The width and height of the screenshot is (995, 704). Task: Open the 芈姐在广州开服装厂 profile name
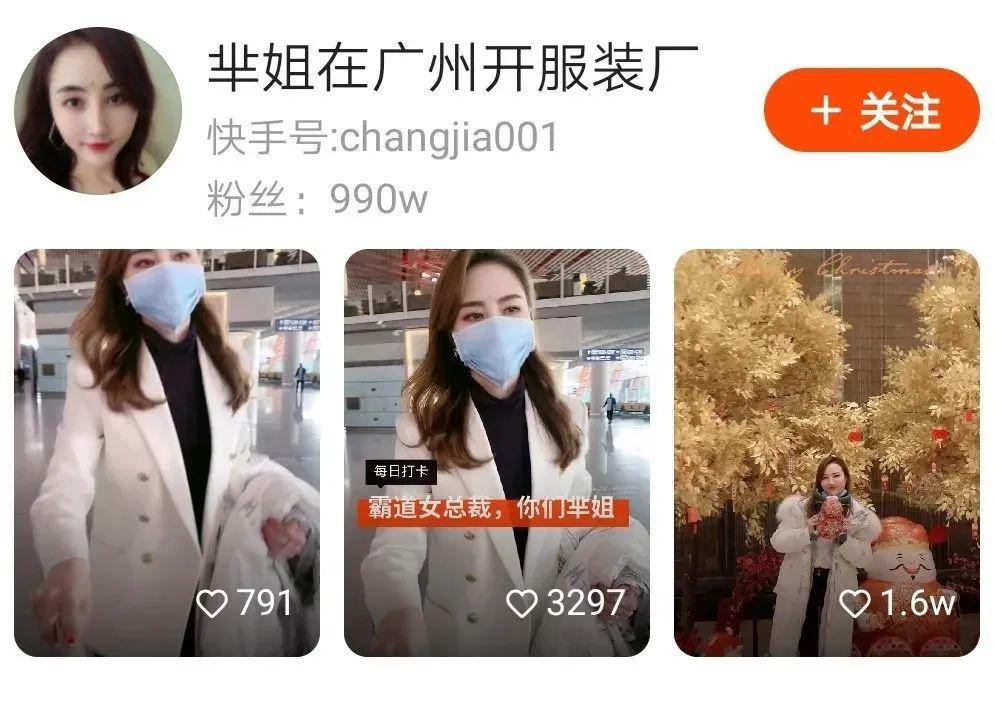(x=452, y=67)
